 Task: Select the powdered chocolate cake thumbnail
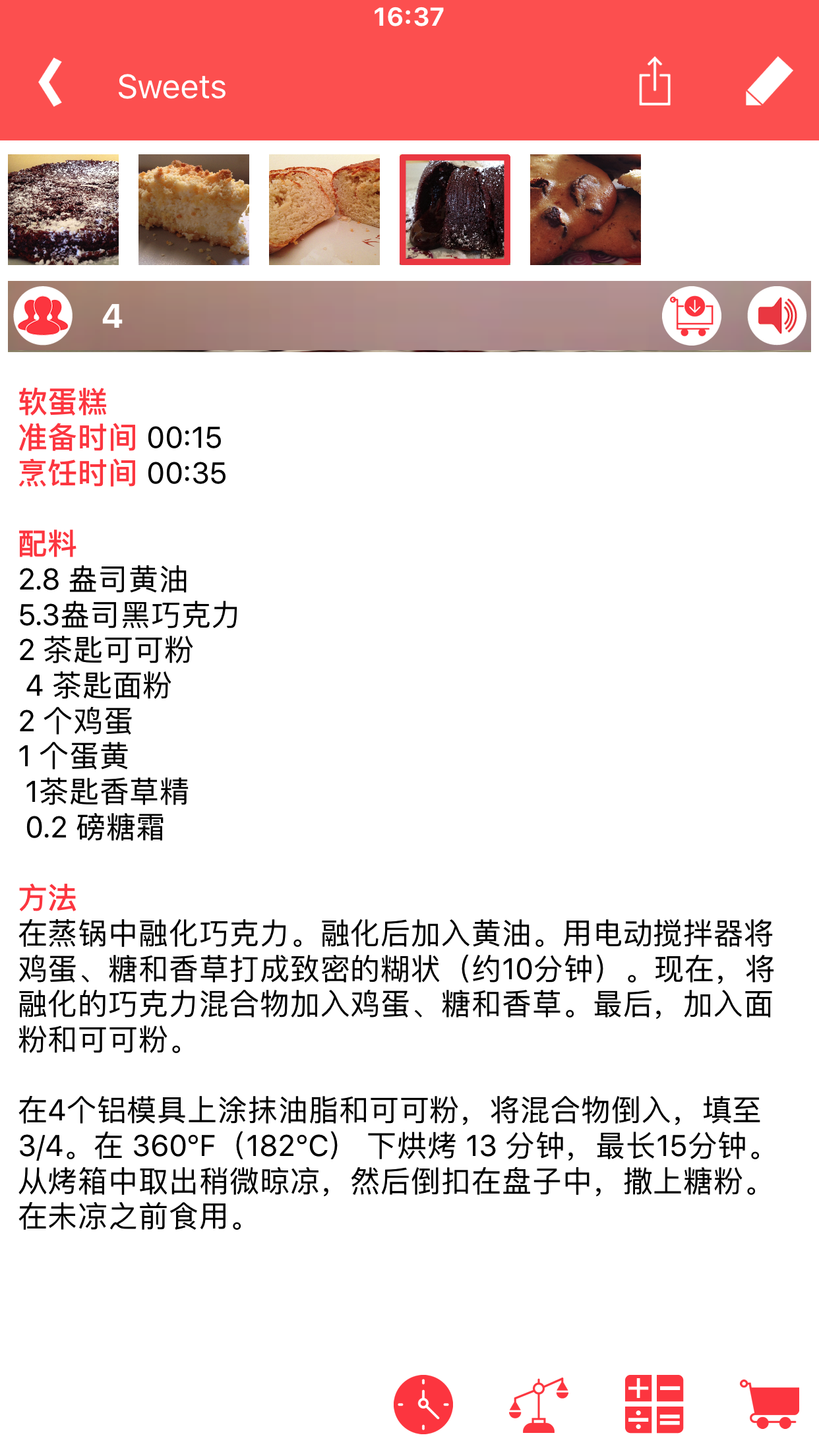click(x=63, y=210)
